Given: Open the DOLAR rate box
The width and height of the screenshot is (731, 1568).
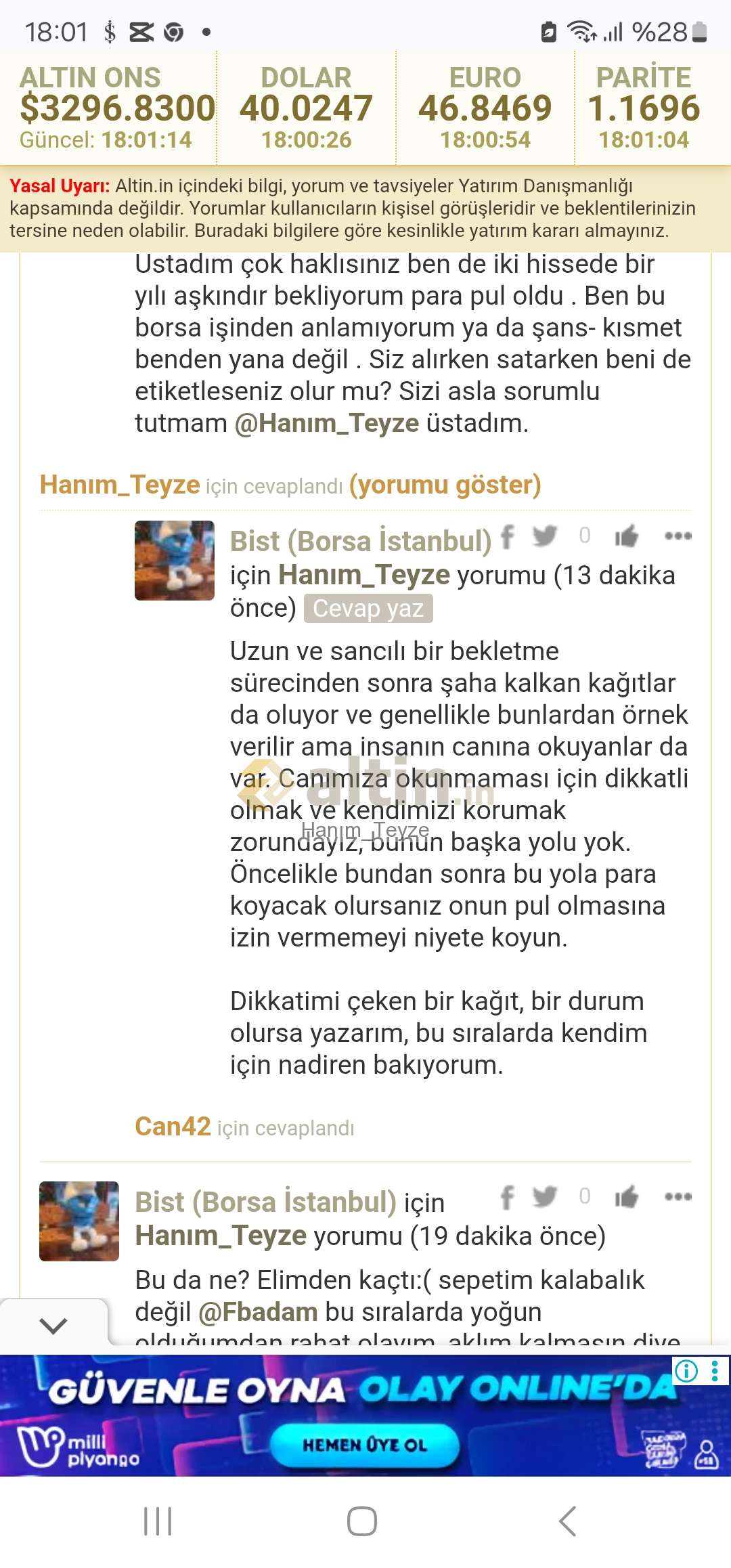Looking at the screenshot, I should (x=306, y=108).
